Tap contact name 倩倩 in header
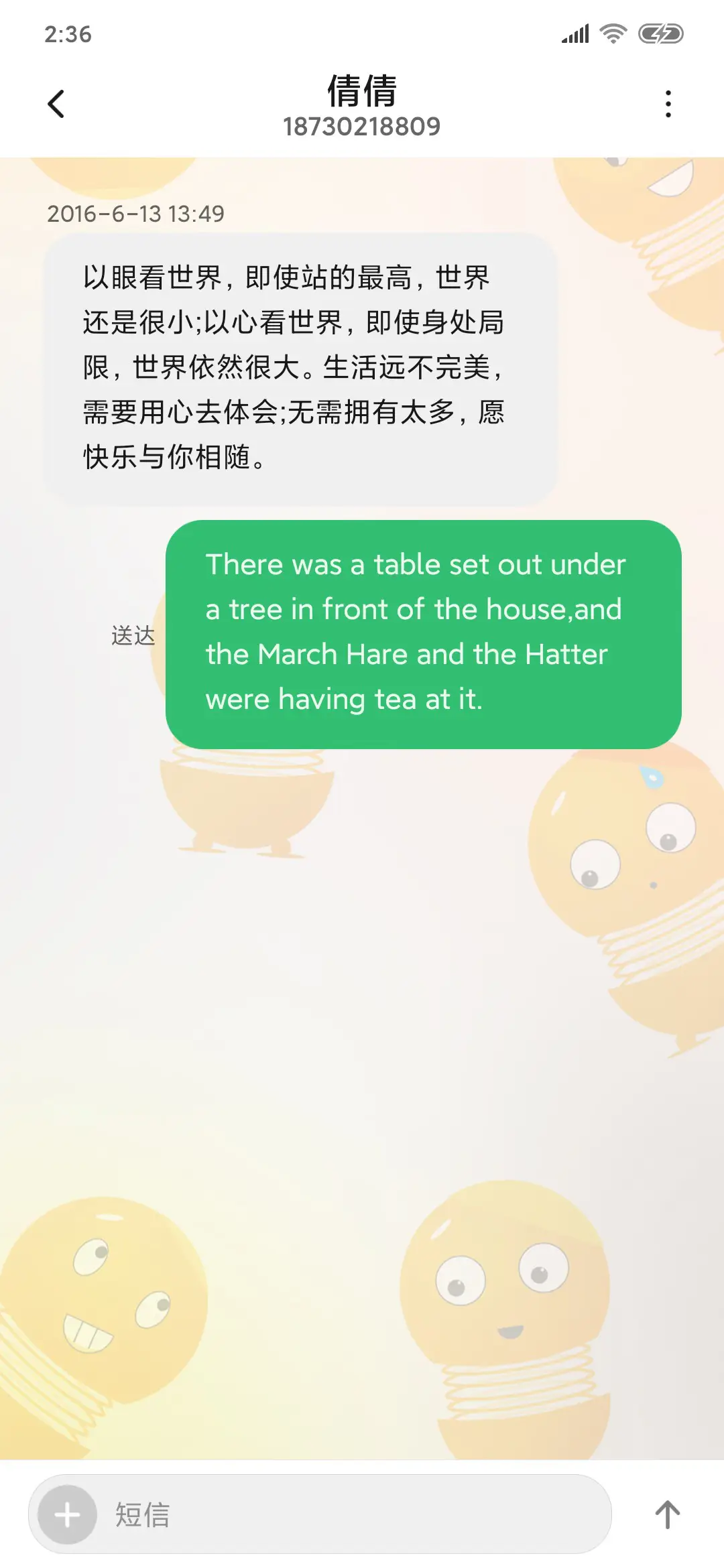 [362, 90]
